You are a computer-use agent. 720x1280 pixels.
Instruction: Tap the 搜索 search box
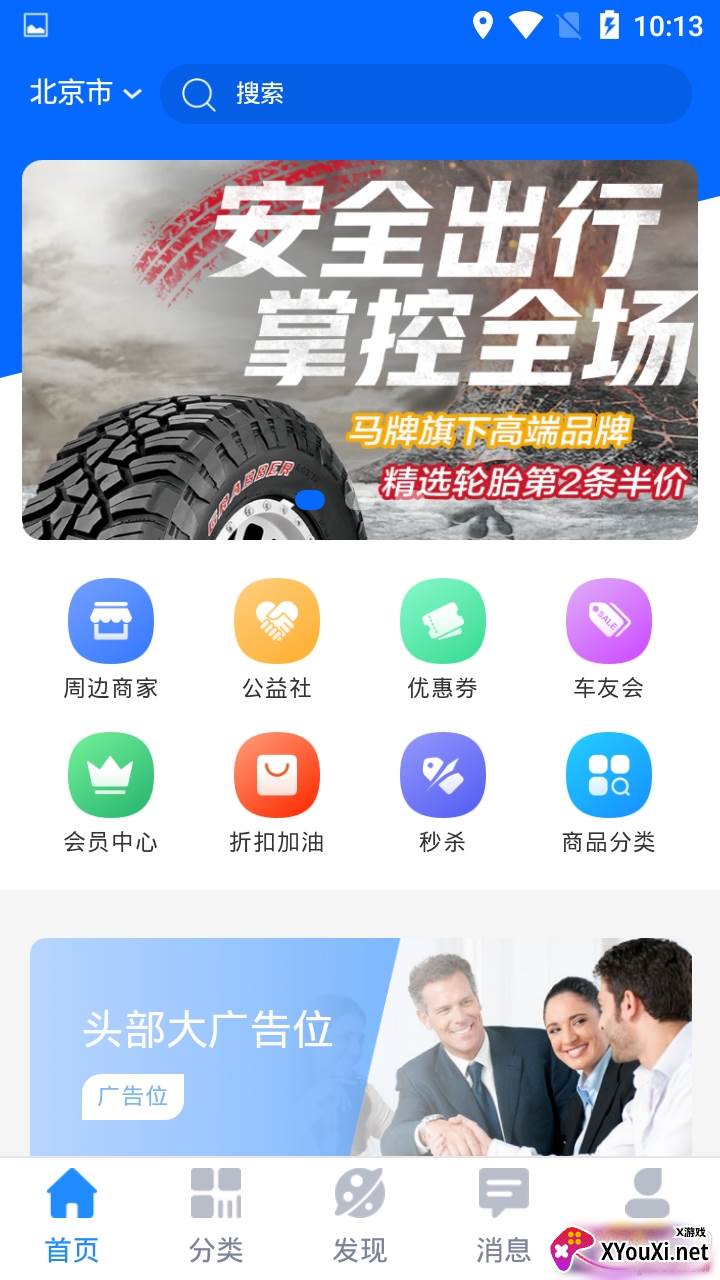[x=425, y=94]
